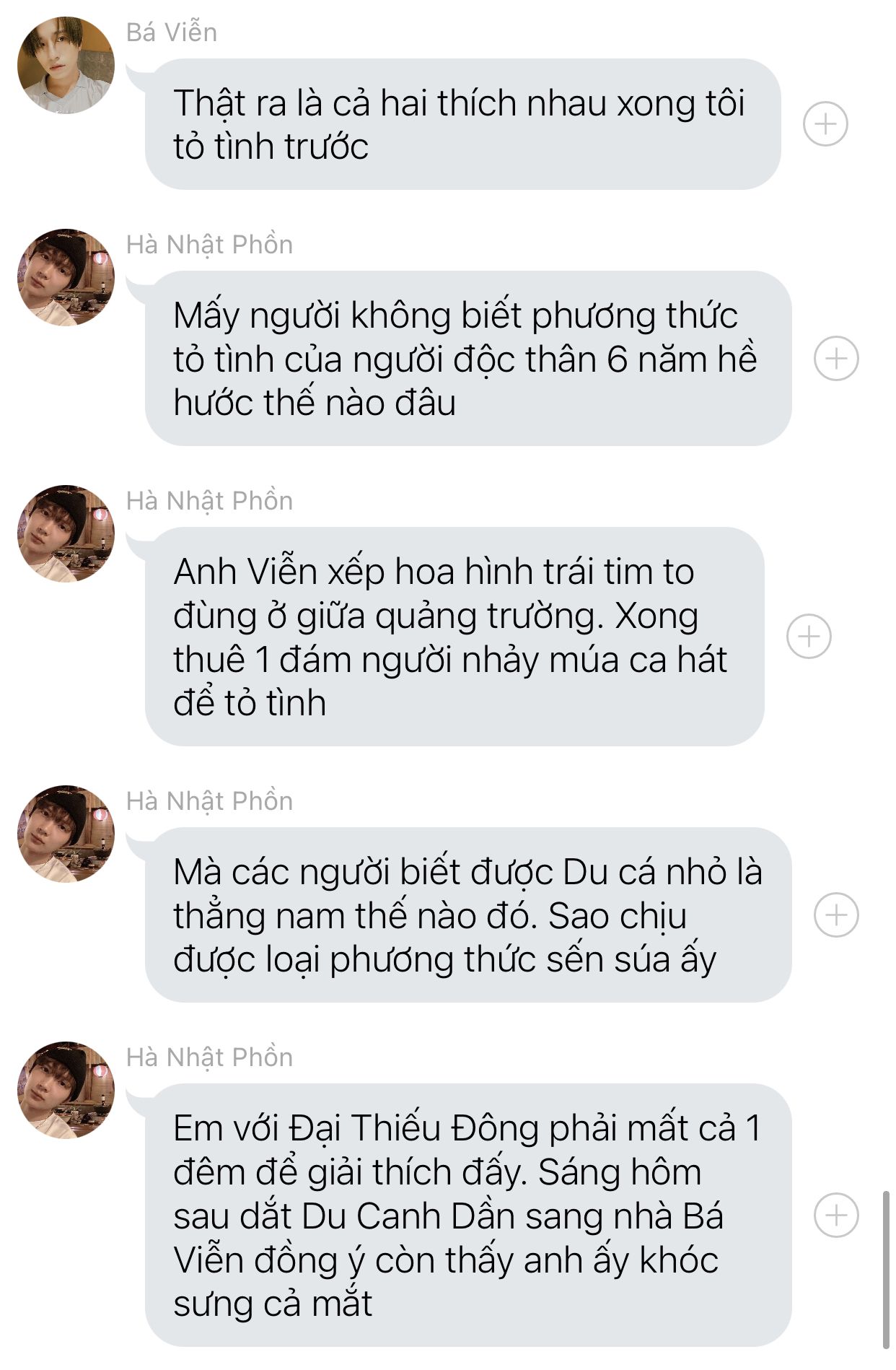Open plus icon beside "Em với Đại Thiếu Đông" message
The image size is (896, 1370).
tap(836, 1215)
